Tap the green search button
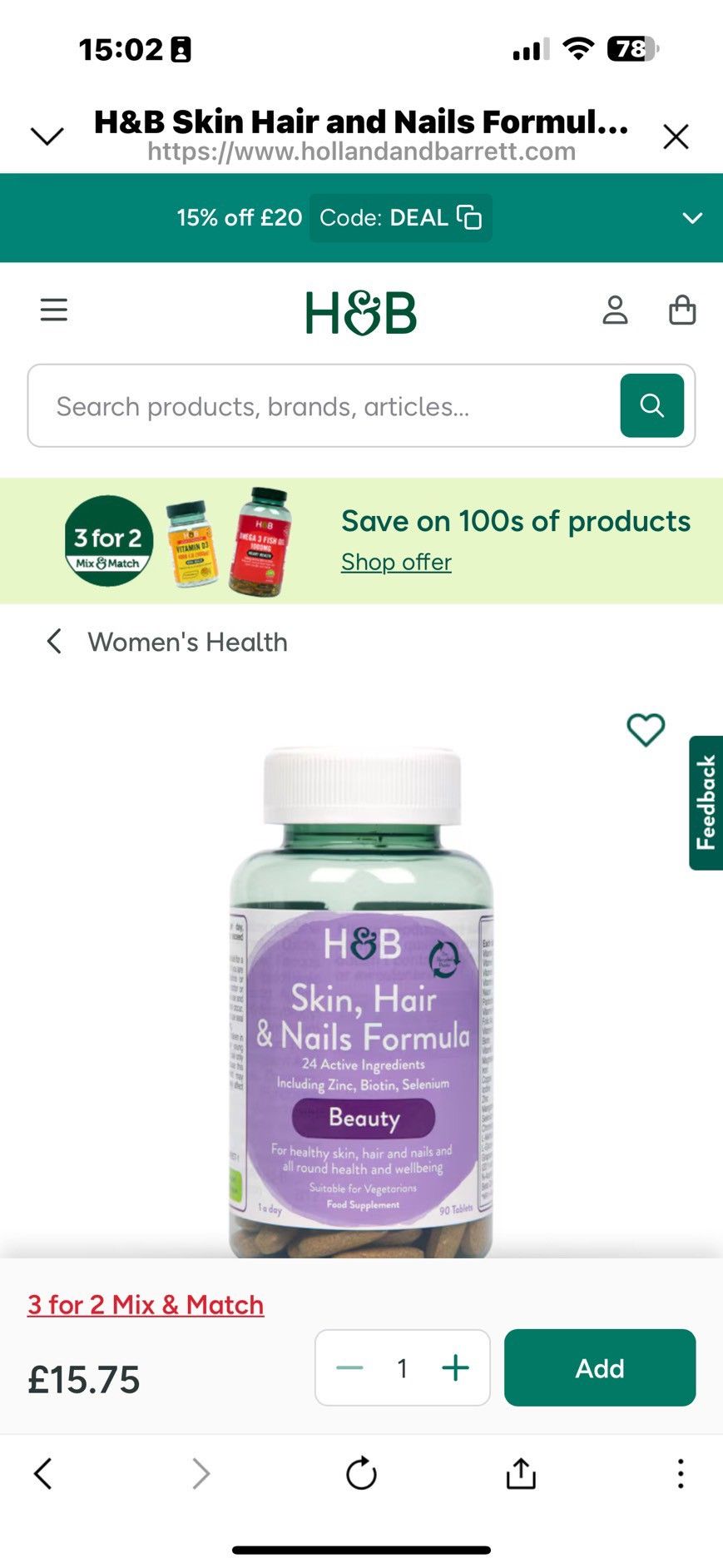 (x=651, y=405)
